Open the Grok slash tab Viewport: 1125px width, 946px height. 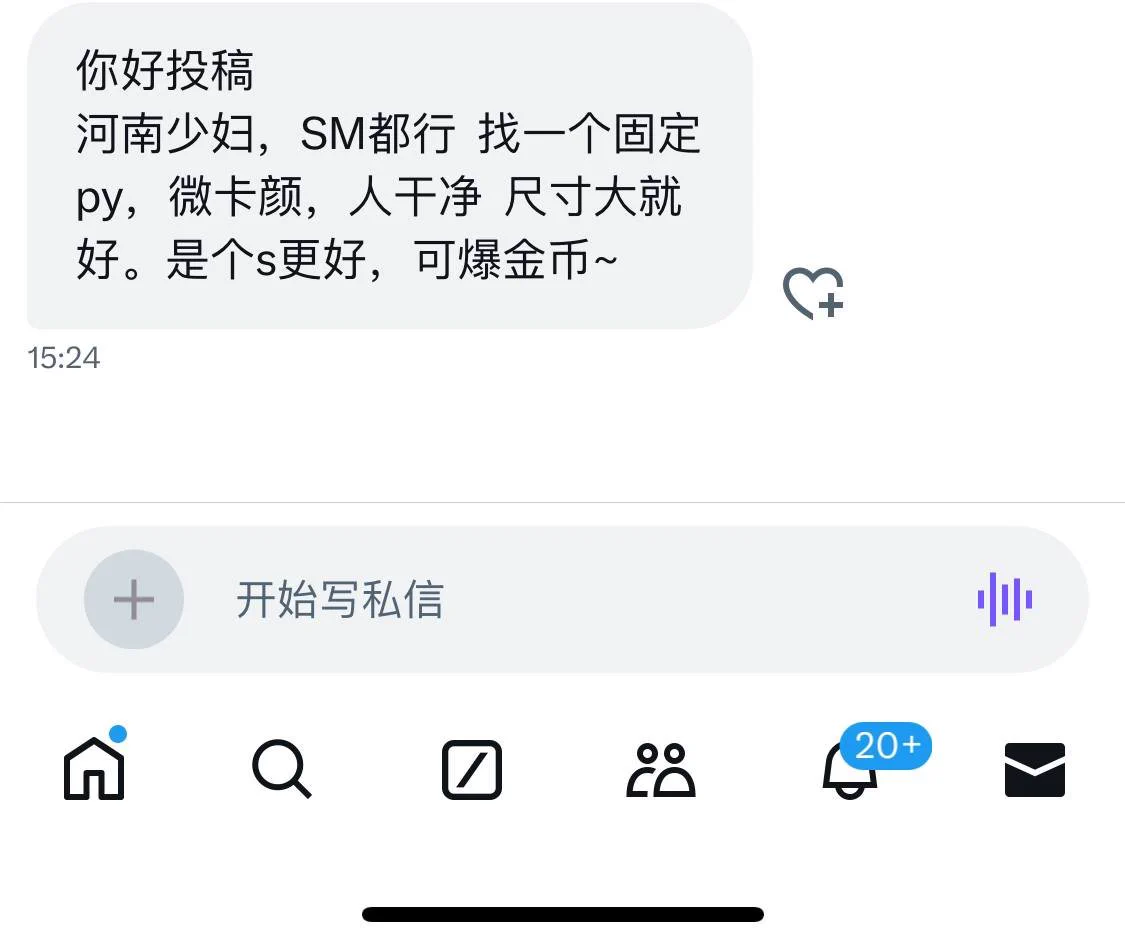click(472, 771)
